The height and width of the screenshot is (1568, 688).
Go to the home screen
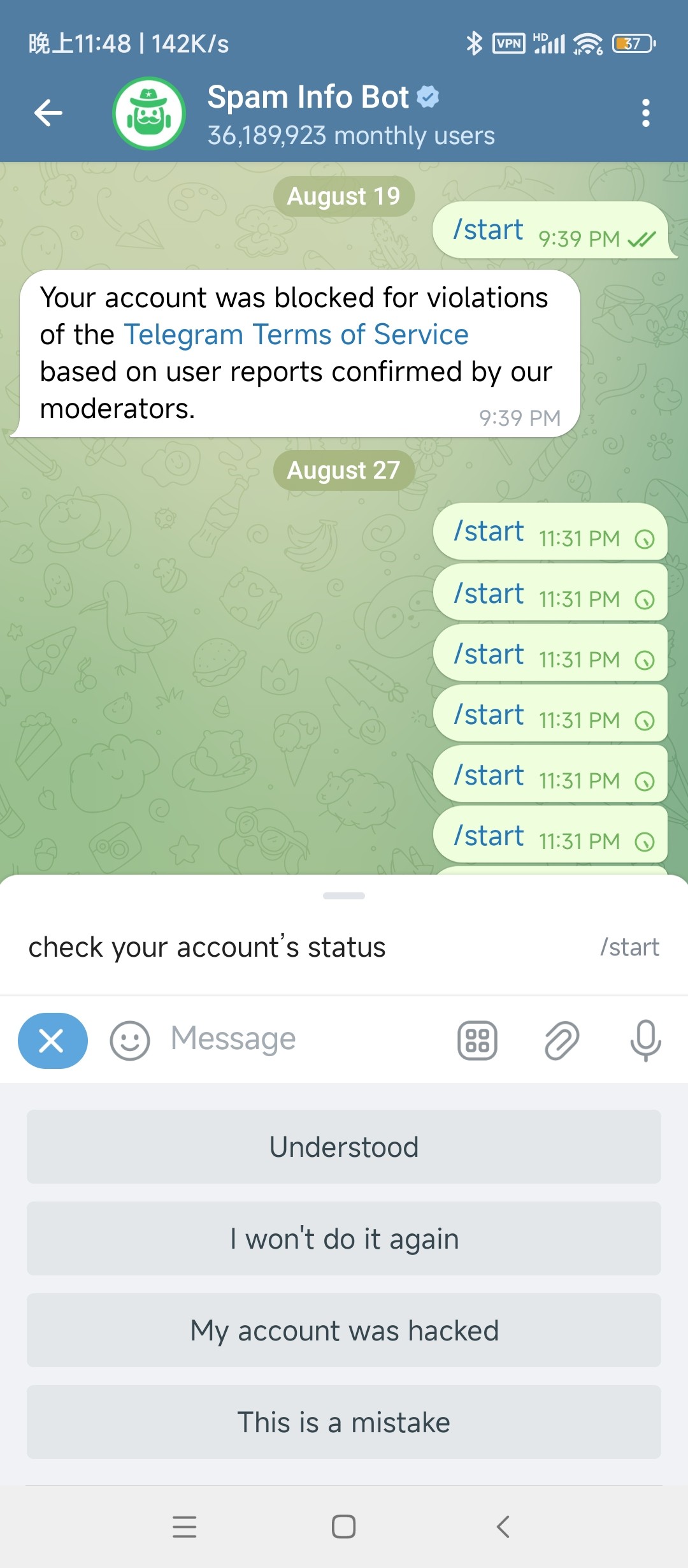click(344, 1527)
